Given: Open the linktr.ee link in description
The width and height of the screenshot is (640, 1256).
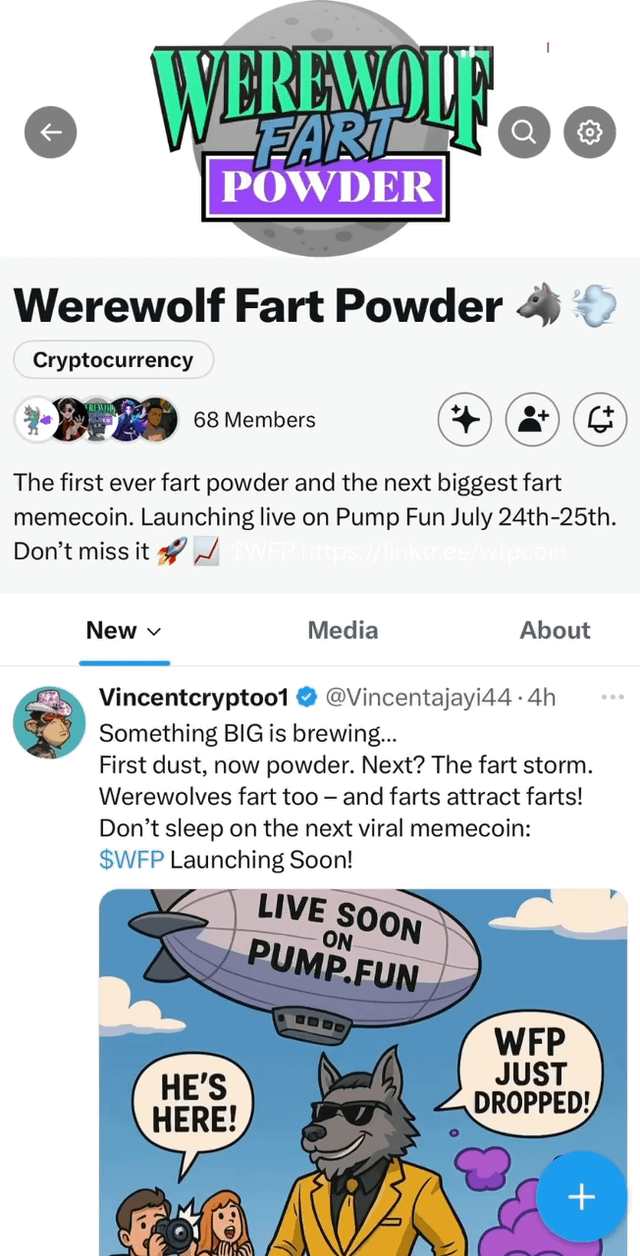Looking at the screenshot, I should pyautogui.click(x=432, y=550).
